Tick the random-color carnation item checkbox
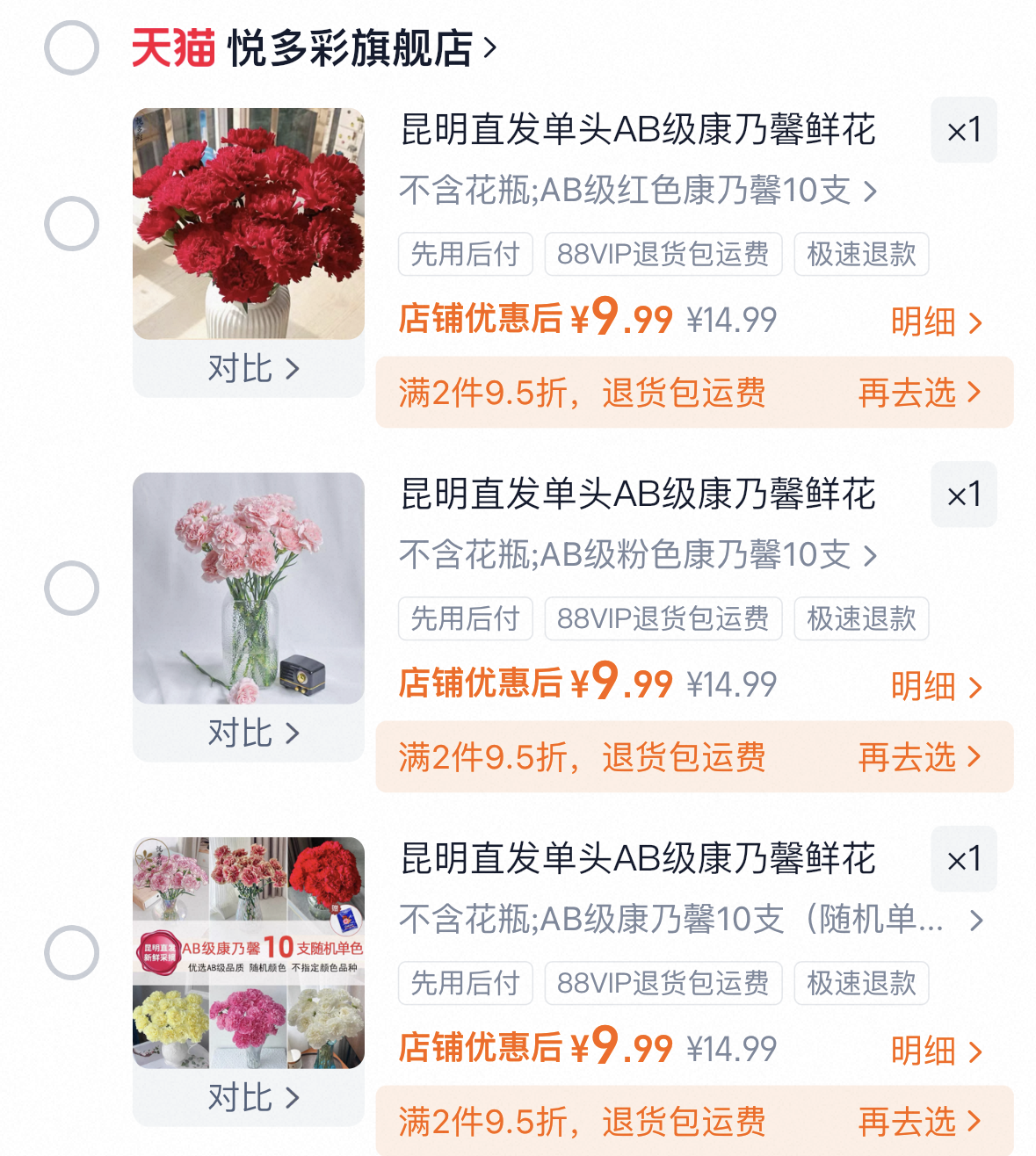Viewport: 1036px width, 1156px height. [x=71, y=953]
